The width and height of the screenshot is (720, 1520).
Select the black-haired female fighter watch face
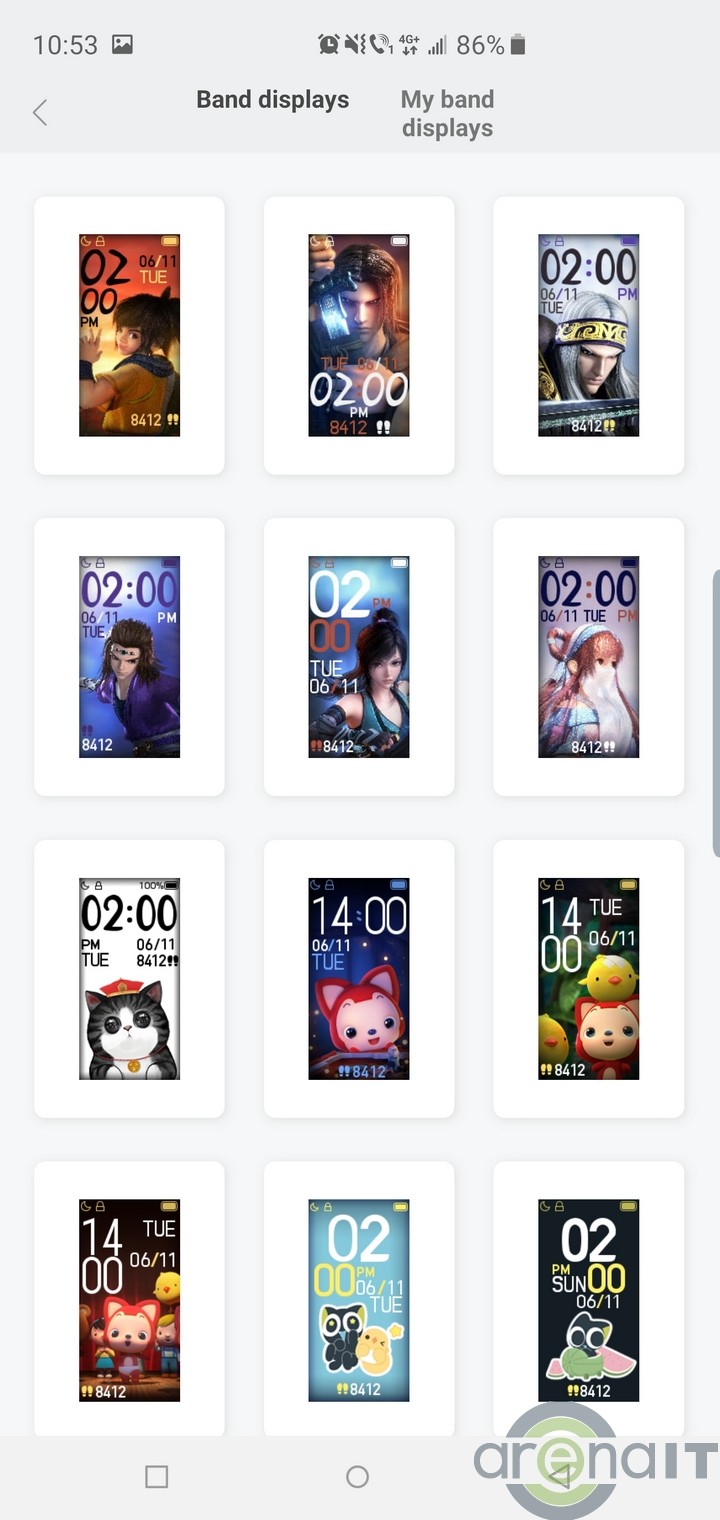[358, 657]
